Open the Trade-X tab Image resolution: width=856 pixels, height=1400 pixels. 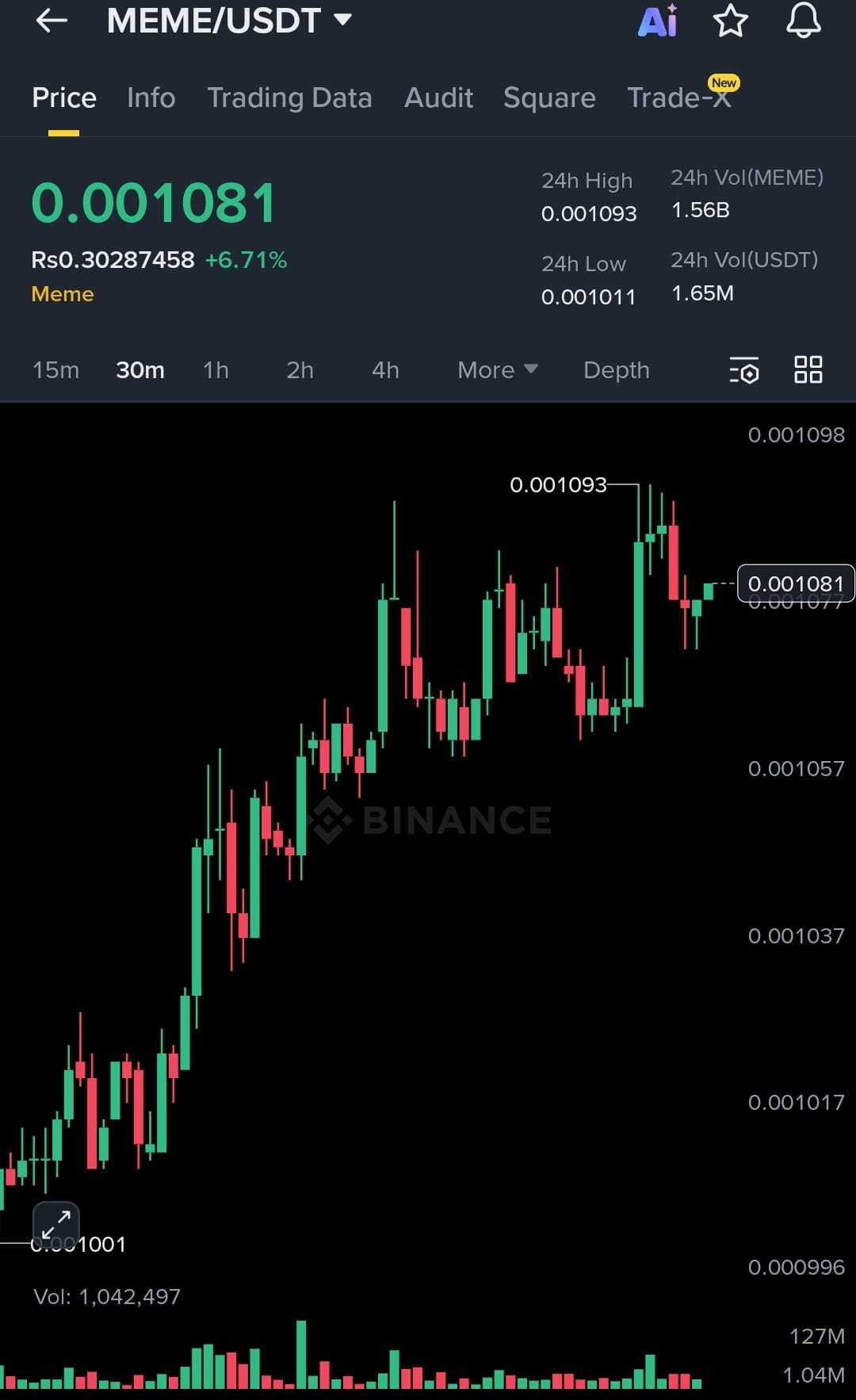click(x=679, y=98)
